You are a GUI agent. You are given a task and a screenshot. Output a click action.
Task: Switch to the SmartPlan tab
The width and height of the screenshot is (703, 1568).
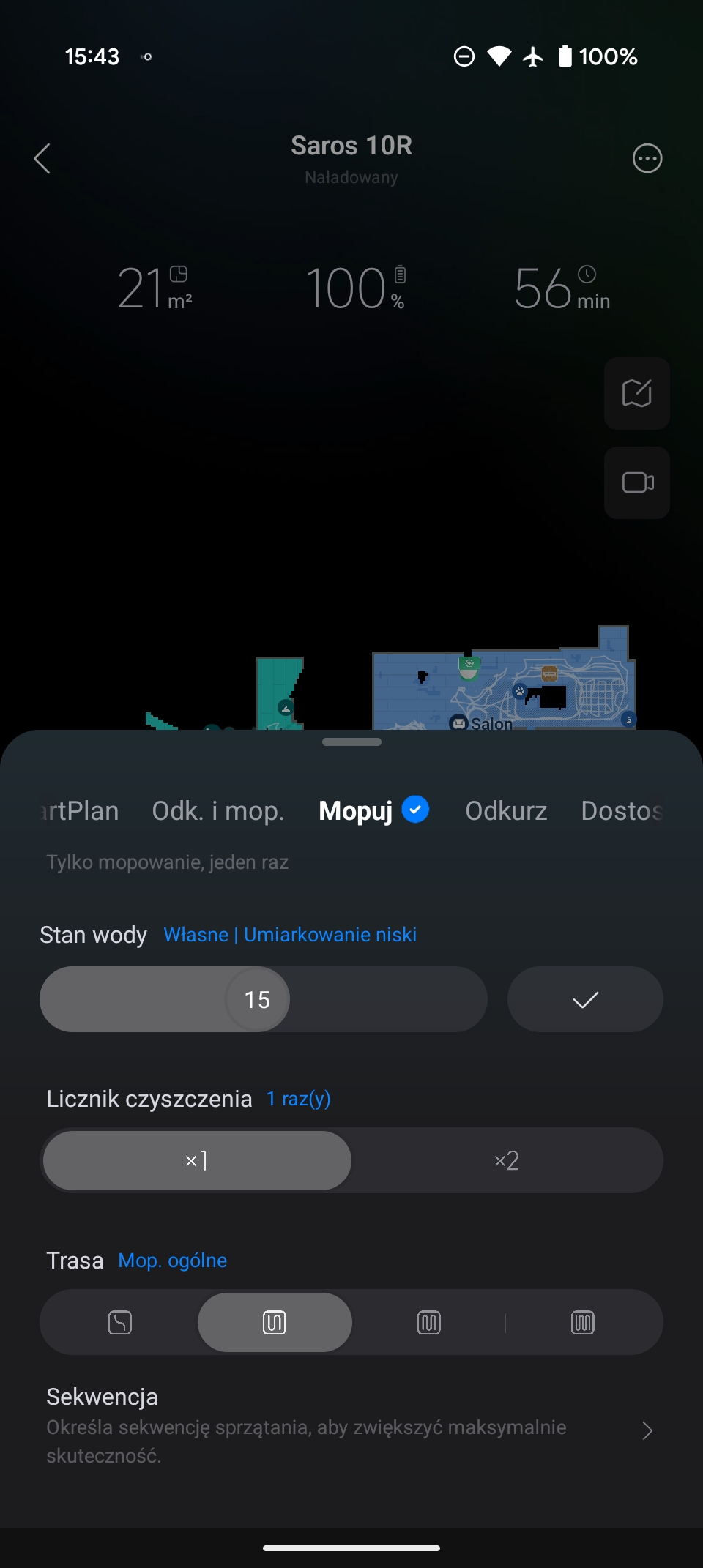pyautogui.click(x=79, y=810)
